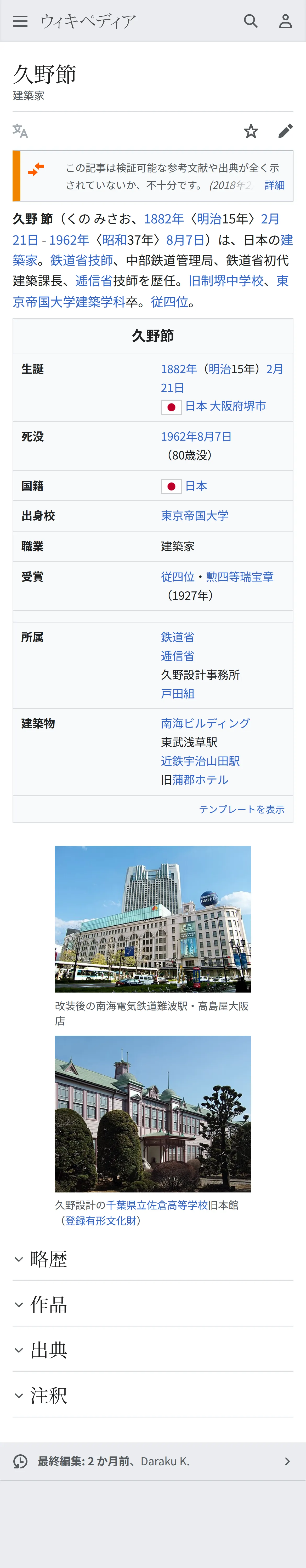
Task: Edit the article with pencil icon
Action: tap(285, 131)
